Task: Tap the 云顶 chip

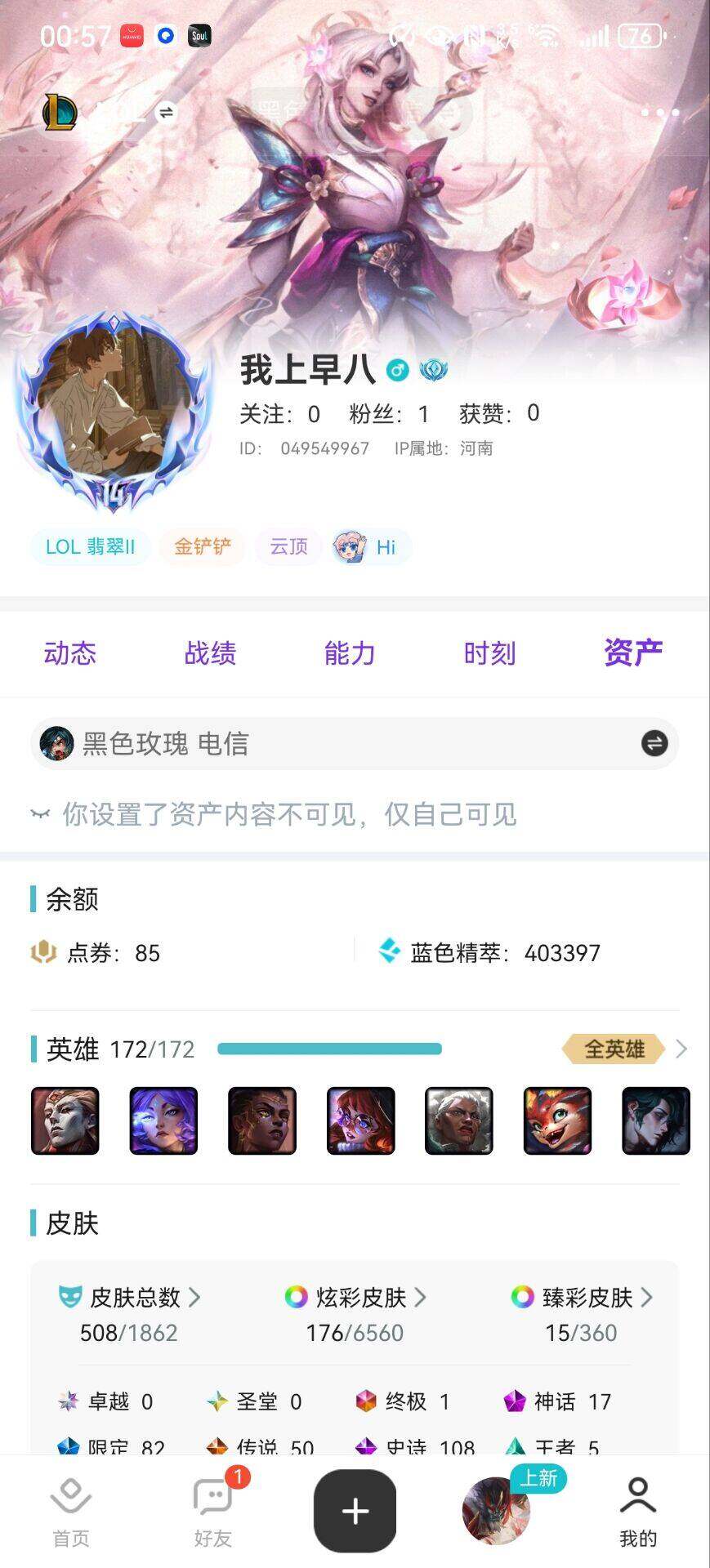Action: click(x=288, y=546)
